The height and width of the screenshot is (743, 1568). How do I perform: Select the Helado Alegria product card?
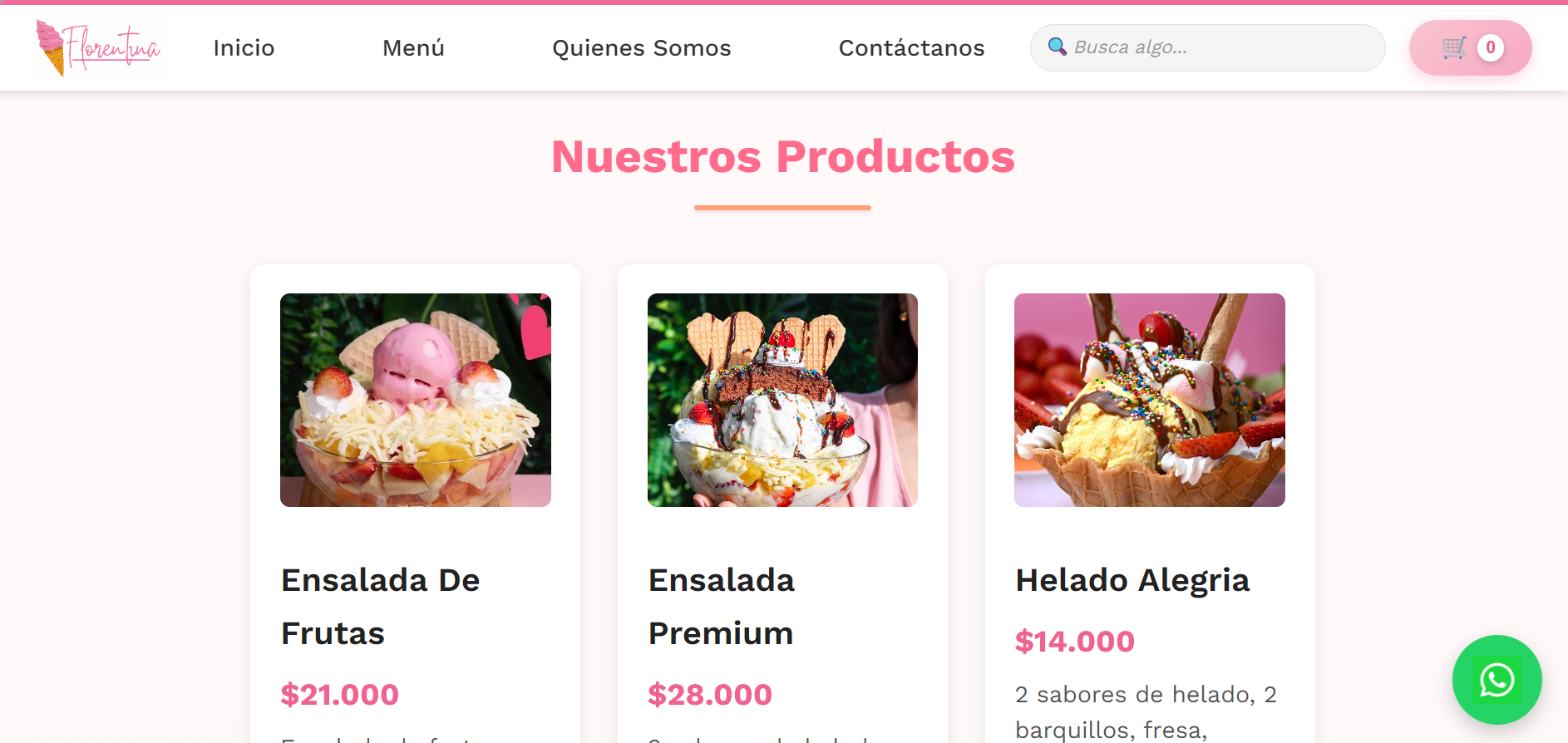tap(1149, 401)
